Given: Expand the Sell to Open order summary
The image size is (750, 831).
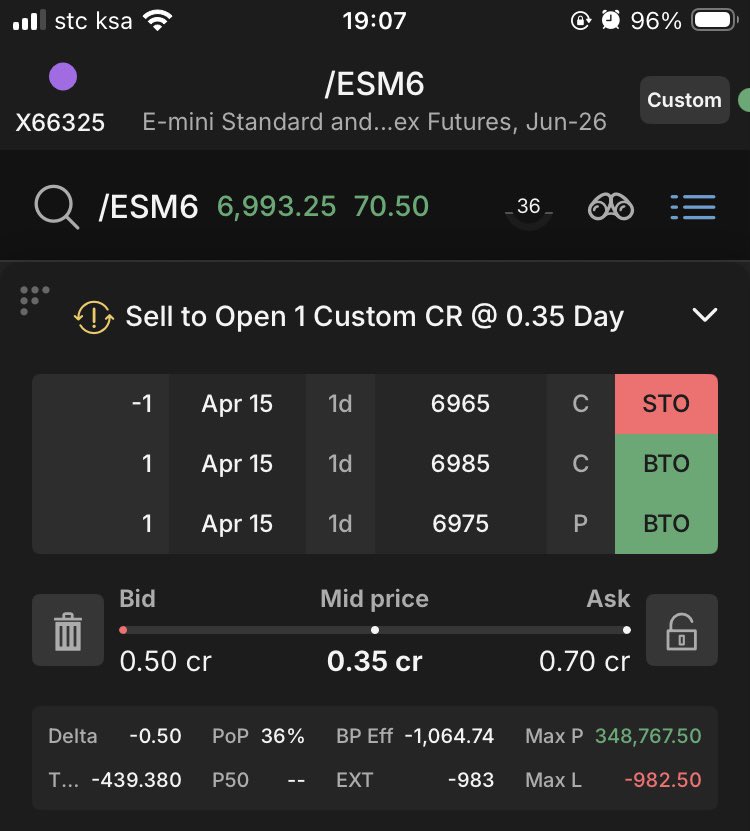Looking at the screenshot, I should click(x=704, y=316).
